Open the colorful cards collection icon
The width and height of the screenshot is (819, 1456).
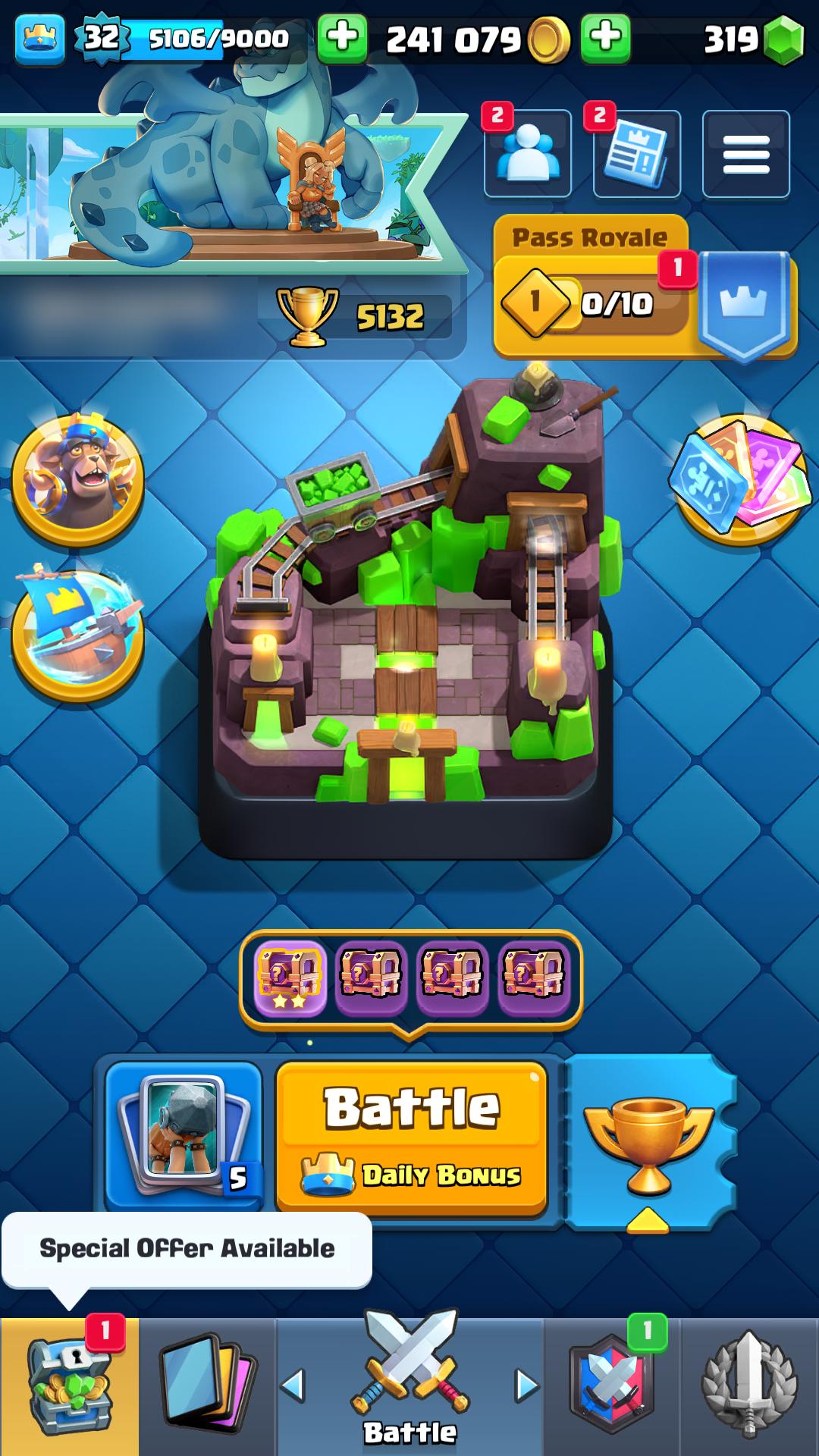click(x=739, y=479)
